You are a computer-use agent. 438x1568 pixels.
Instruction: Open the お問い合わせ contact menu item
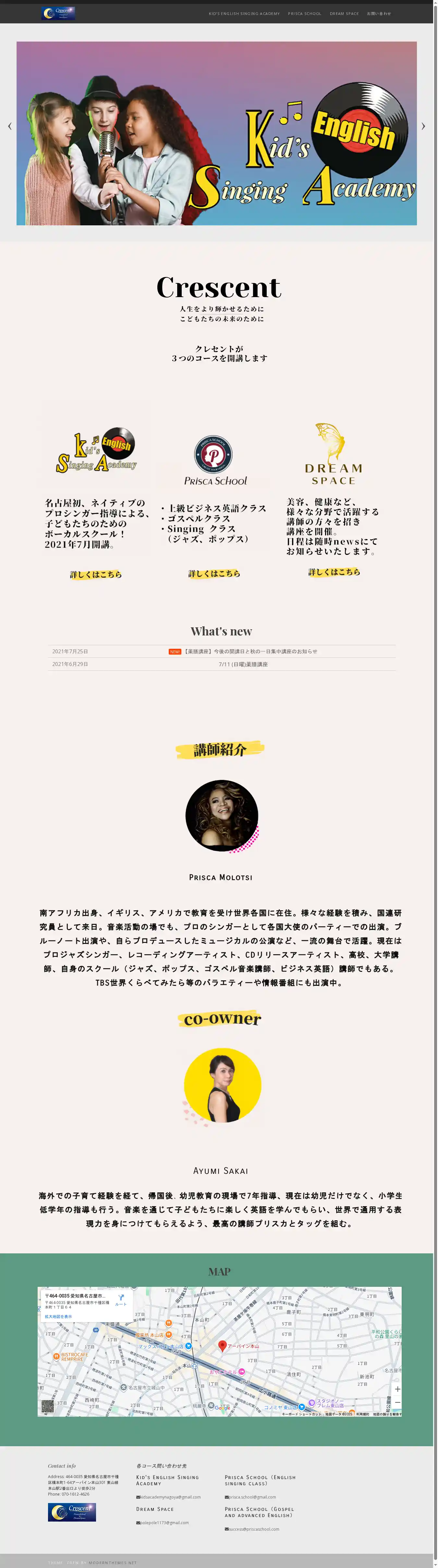click(x=378, y=13)
